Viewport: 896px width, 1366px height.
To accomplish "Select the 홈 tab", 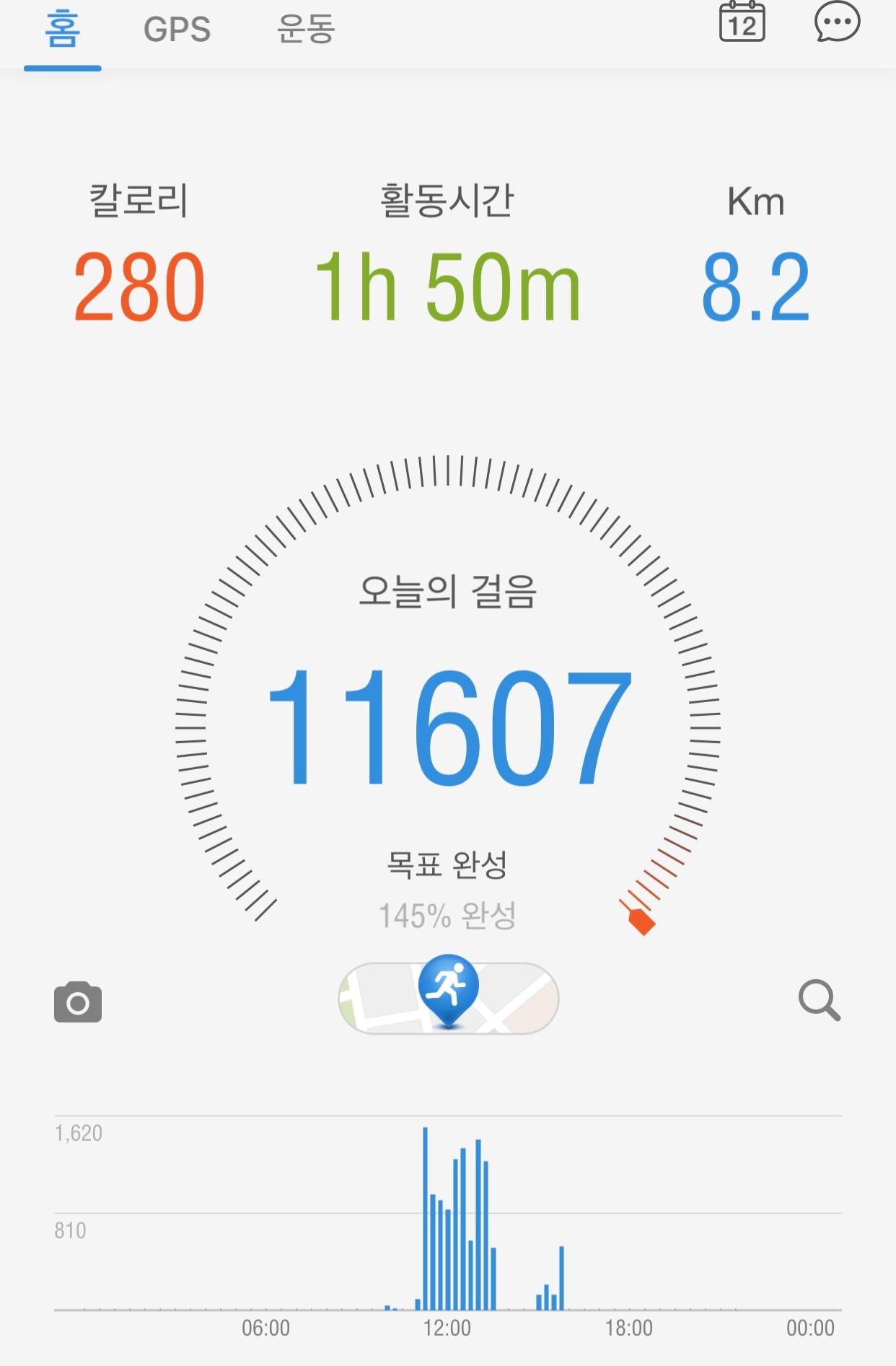I will pyautogui.click(x=62, y=30).
